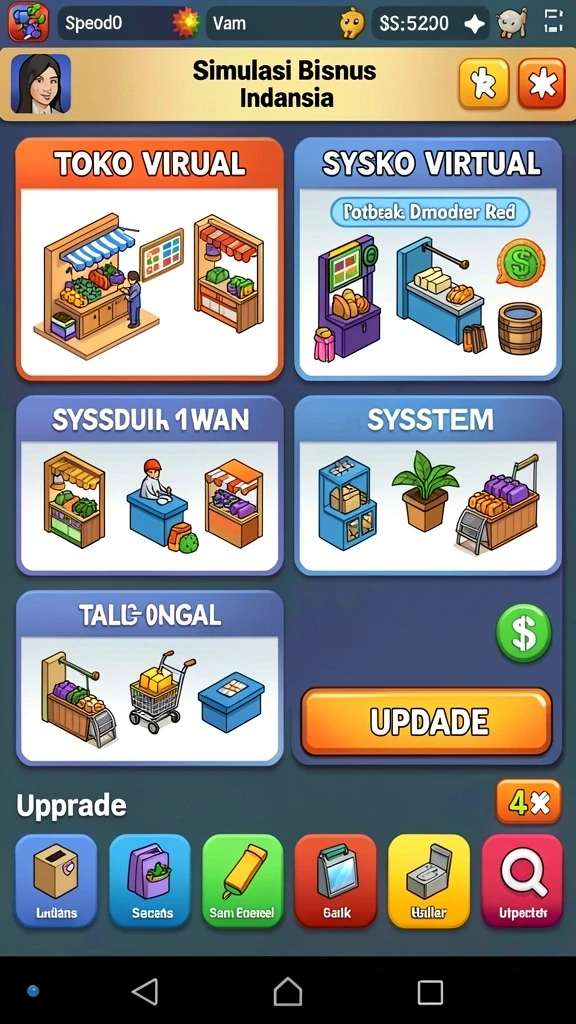
Task: Open the TOKO VIRUAL card
Action: tap(150, 259)
